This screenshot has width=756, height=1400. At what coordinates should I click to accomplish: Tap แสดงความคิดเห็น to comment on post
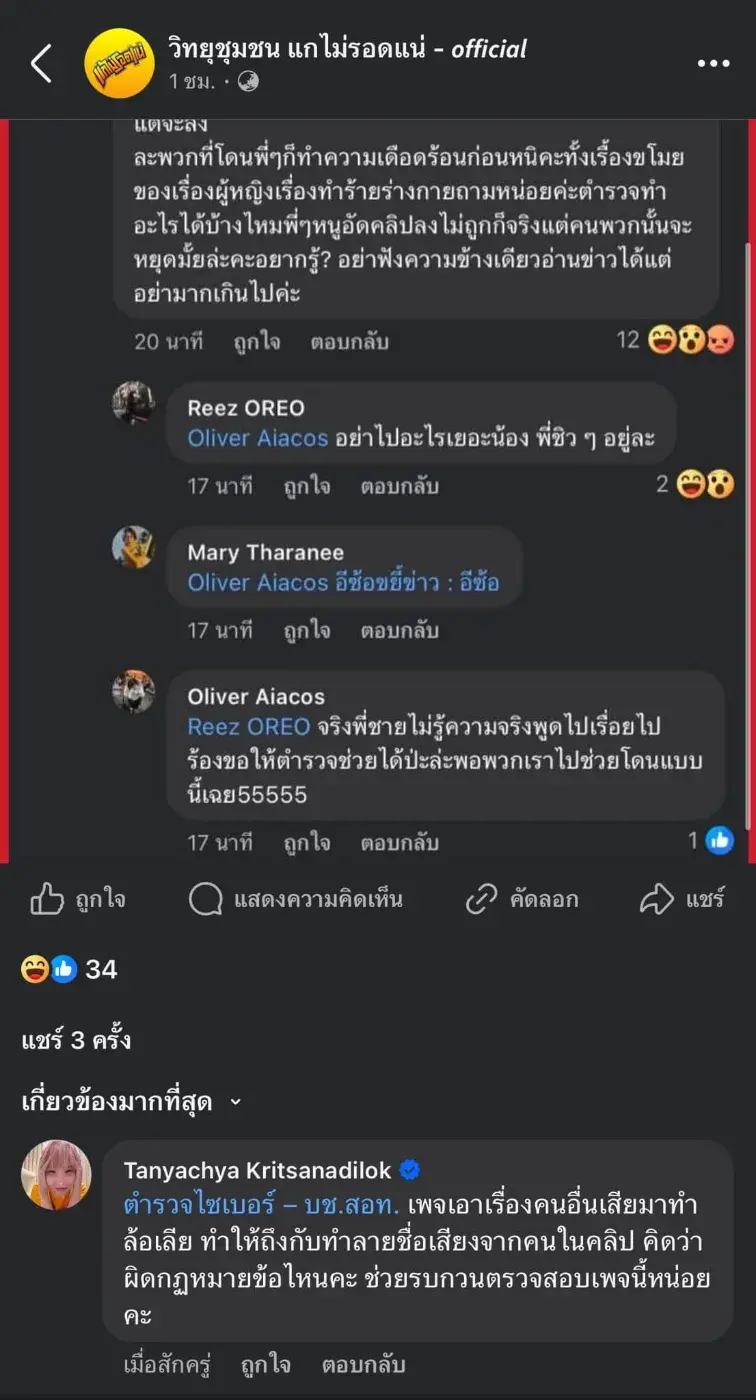coord(296,900)
